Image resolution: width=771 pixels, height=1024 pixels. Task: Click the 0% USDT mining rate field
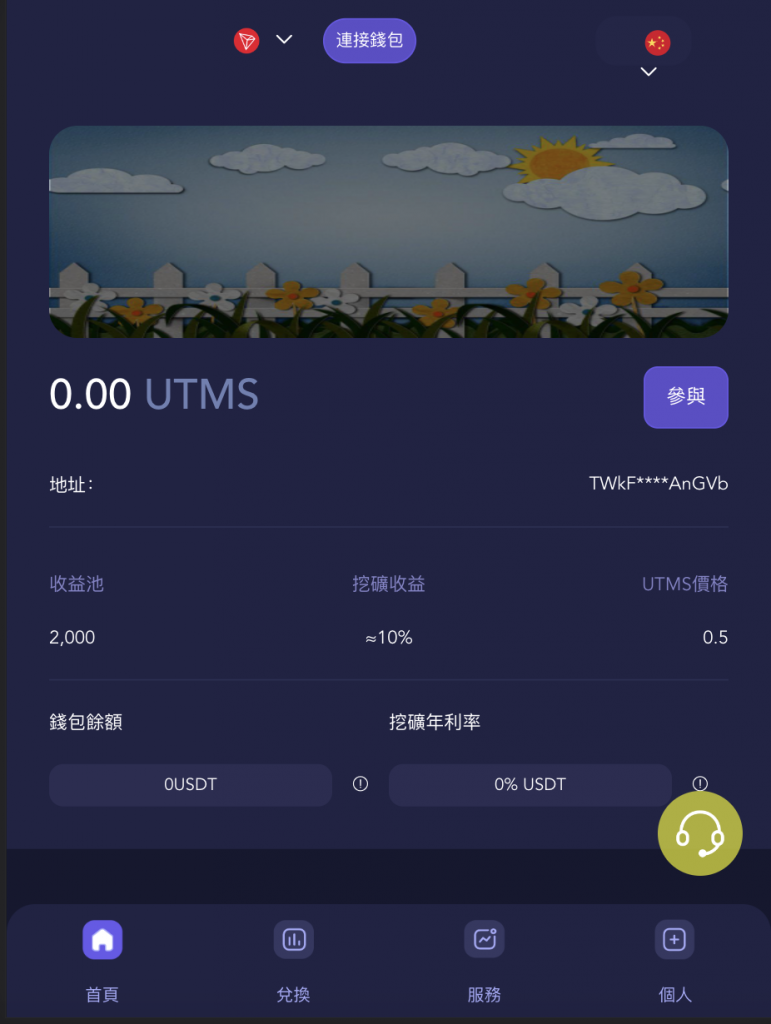click(530, 784)
